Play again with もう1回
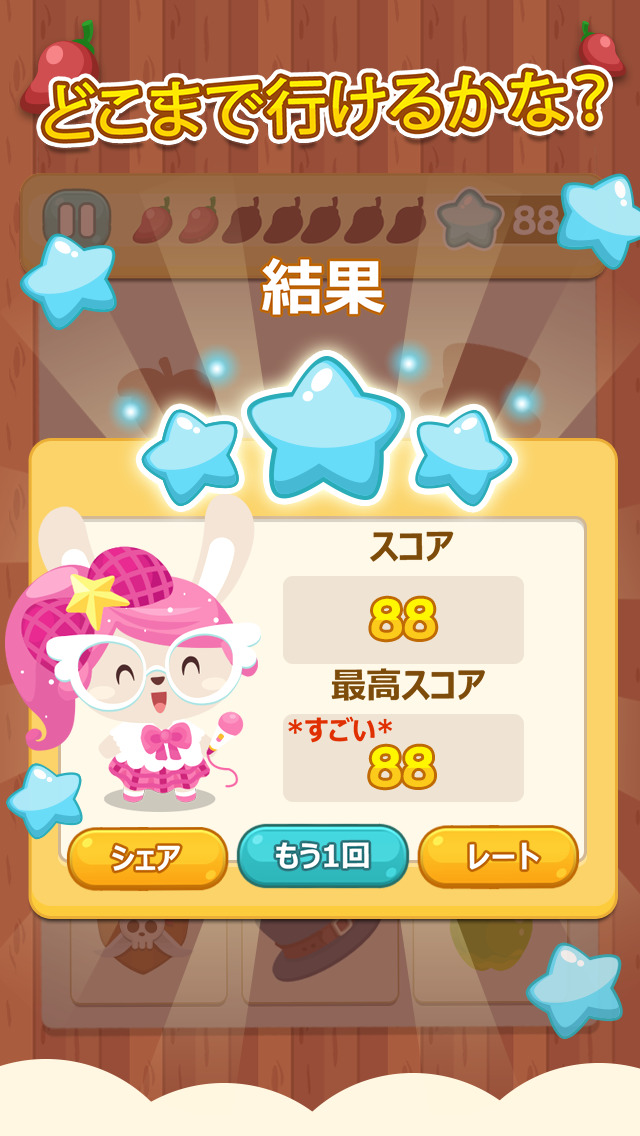This screenshot has width=640, height=1136. 322,856
